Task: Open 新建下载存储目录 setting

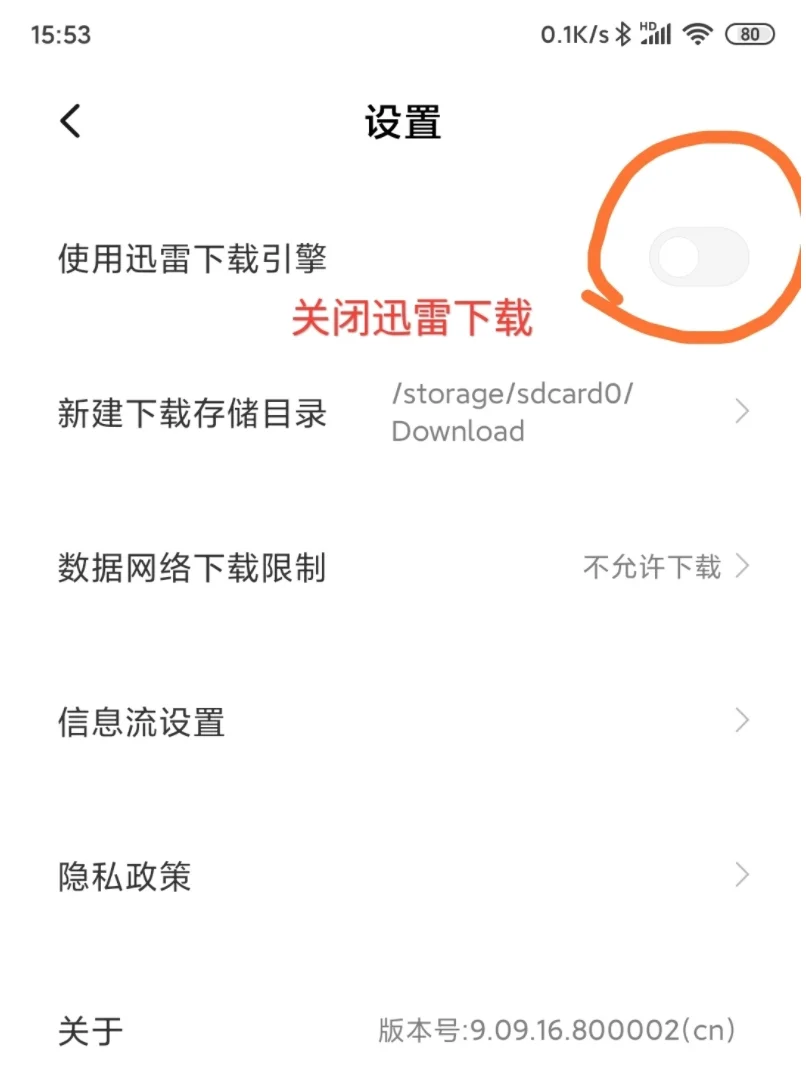Action: click(x=402, y=412)
